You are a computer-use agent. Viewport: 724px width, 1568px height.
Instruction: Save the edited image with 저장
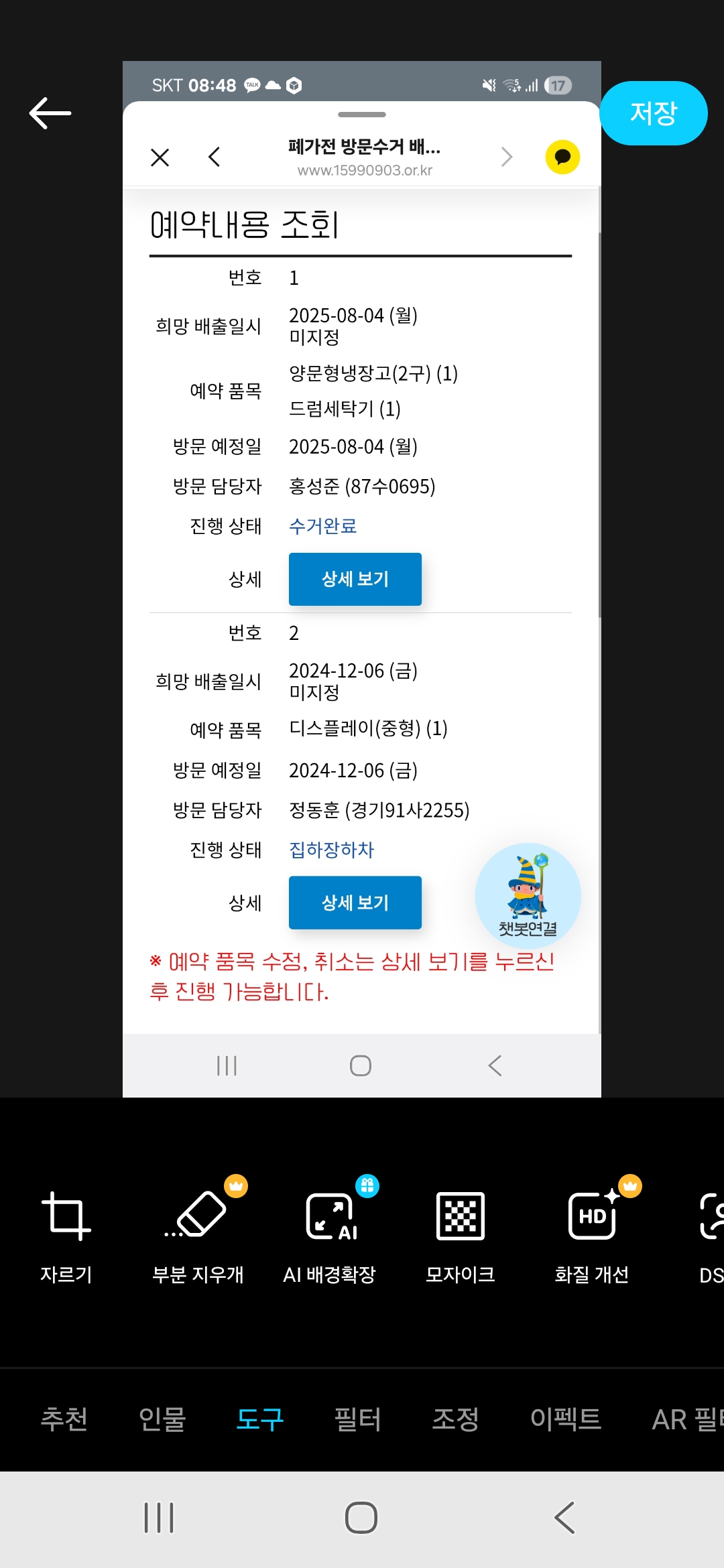tap(654, 113)
